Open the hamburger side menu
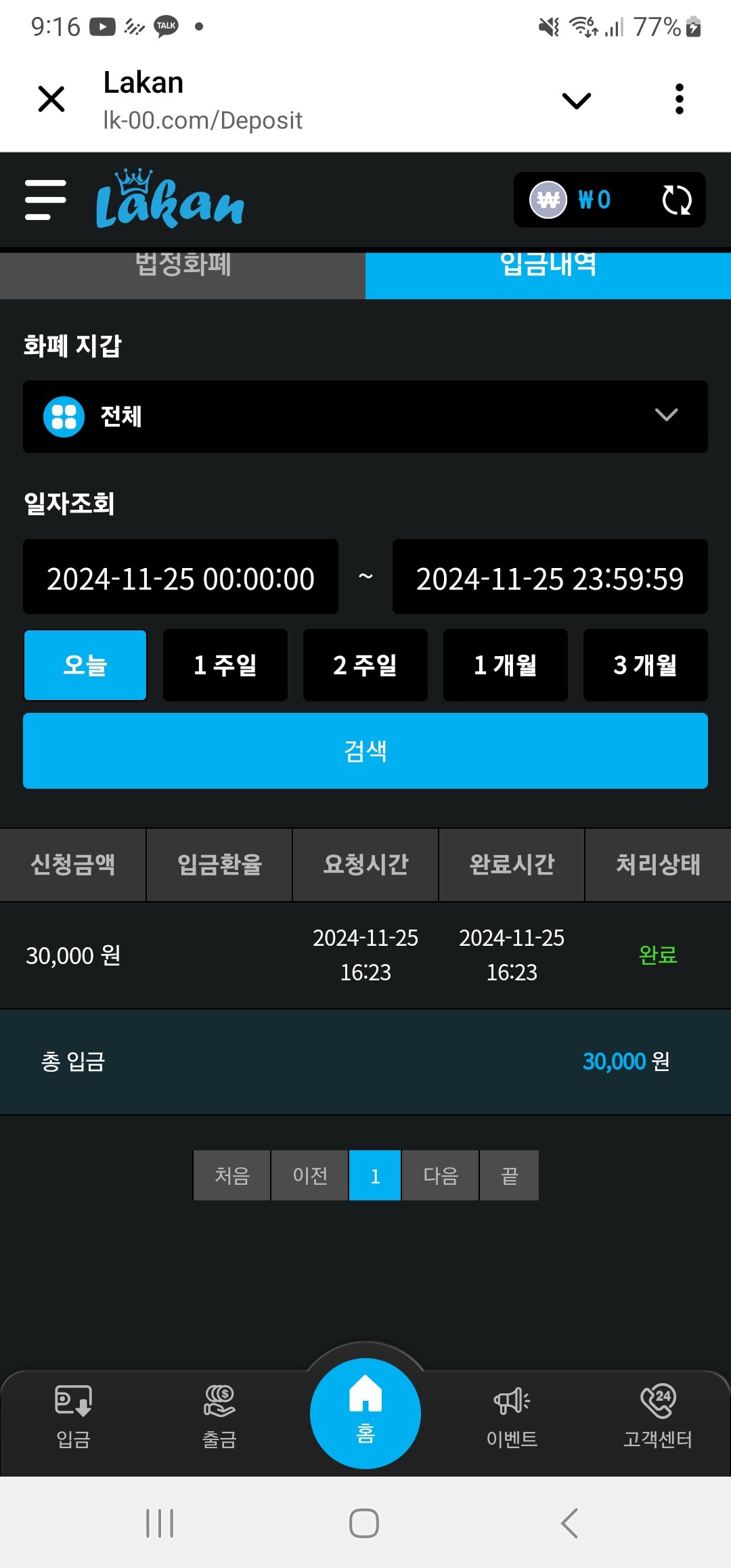 45,200
